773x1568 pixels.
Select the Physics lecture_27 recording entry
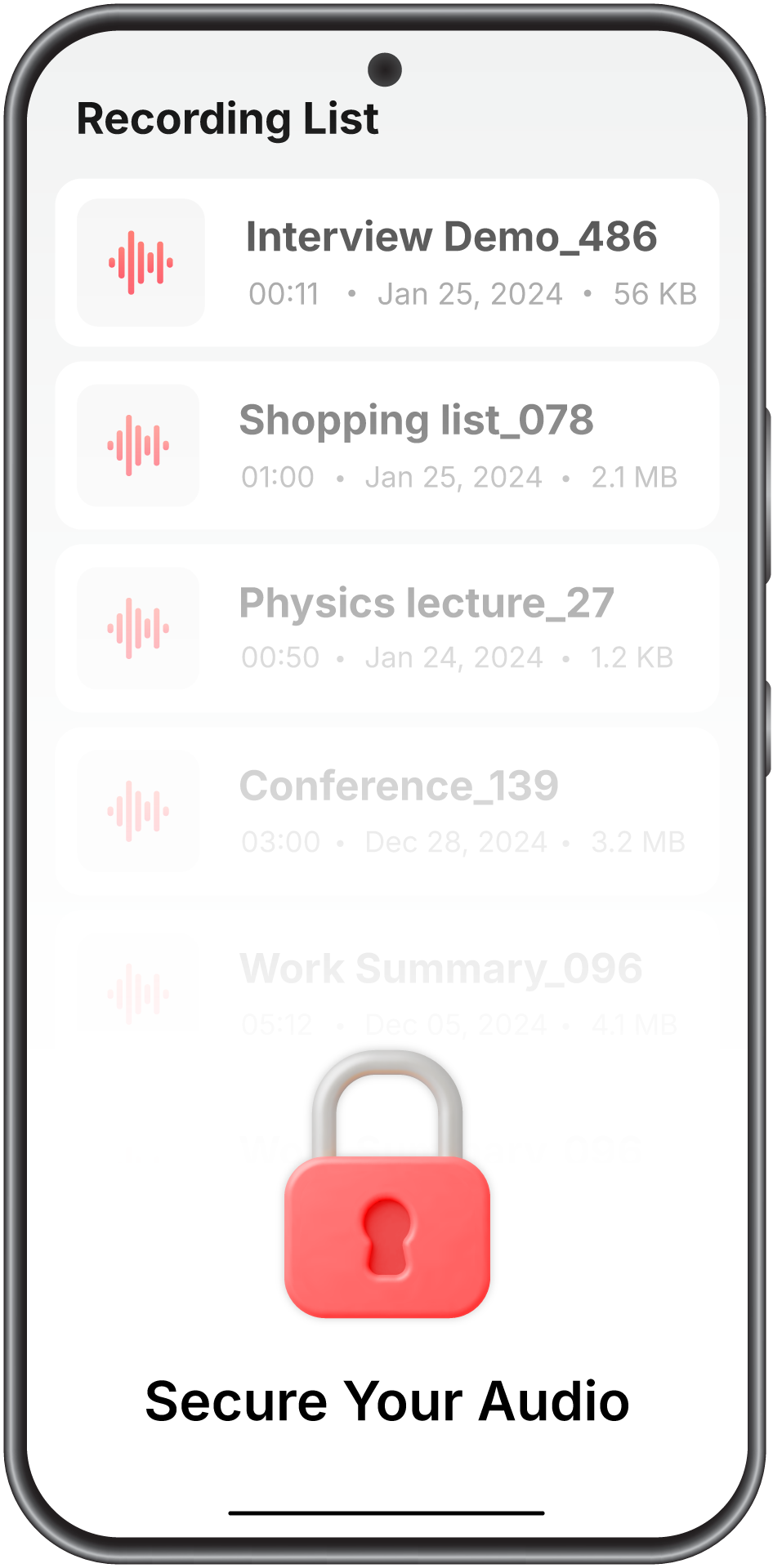(x=386, y=627)
